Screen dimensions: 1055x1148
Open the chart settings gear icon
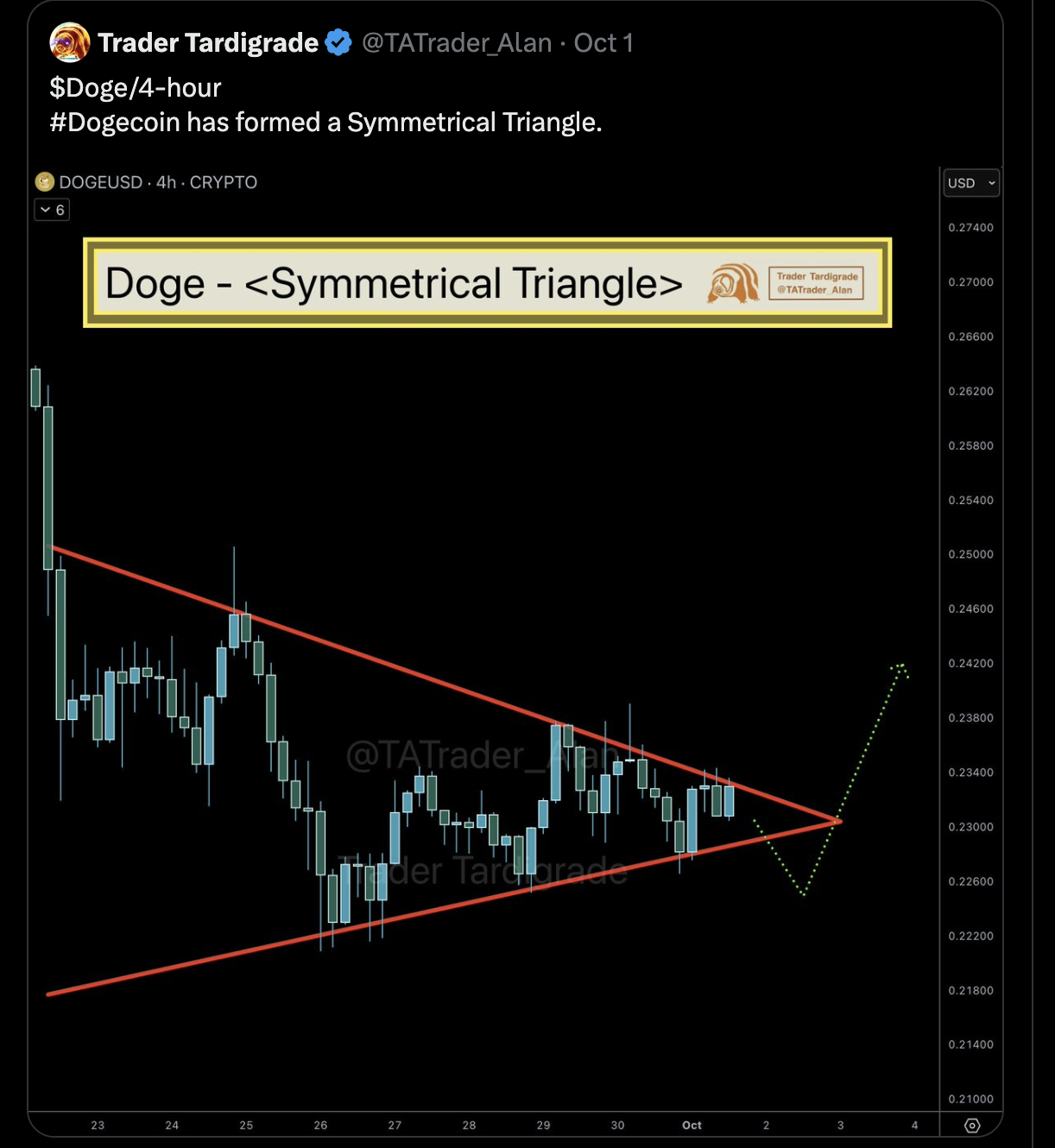[x=972, y=1126]
